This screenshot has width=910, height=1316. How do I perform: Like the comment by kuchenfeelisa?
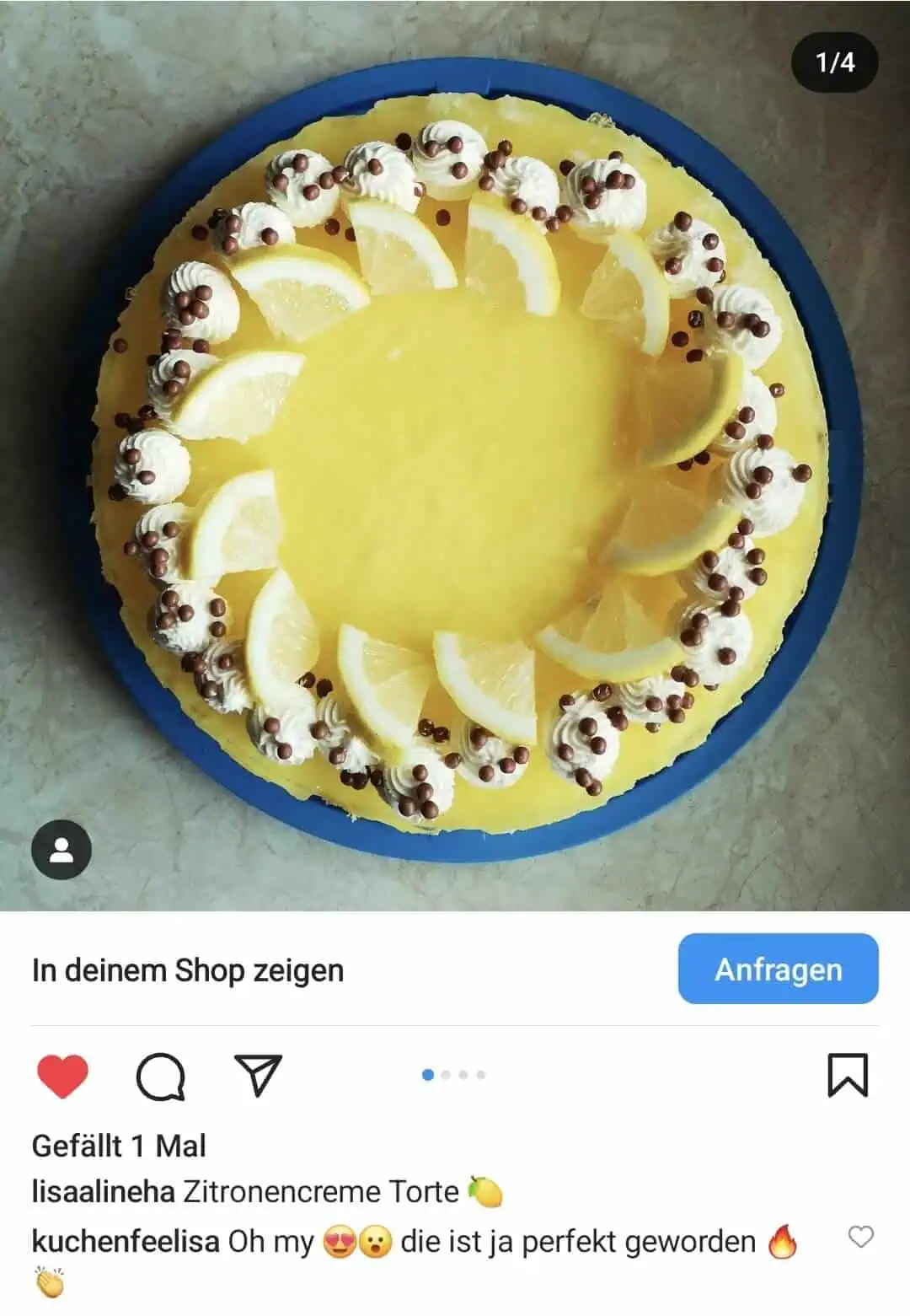(860, 1237)
